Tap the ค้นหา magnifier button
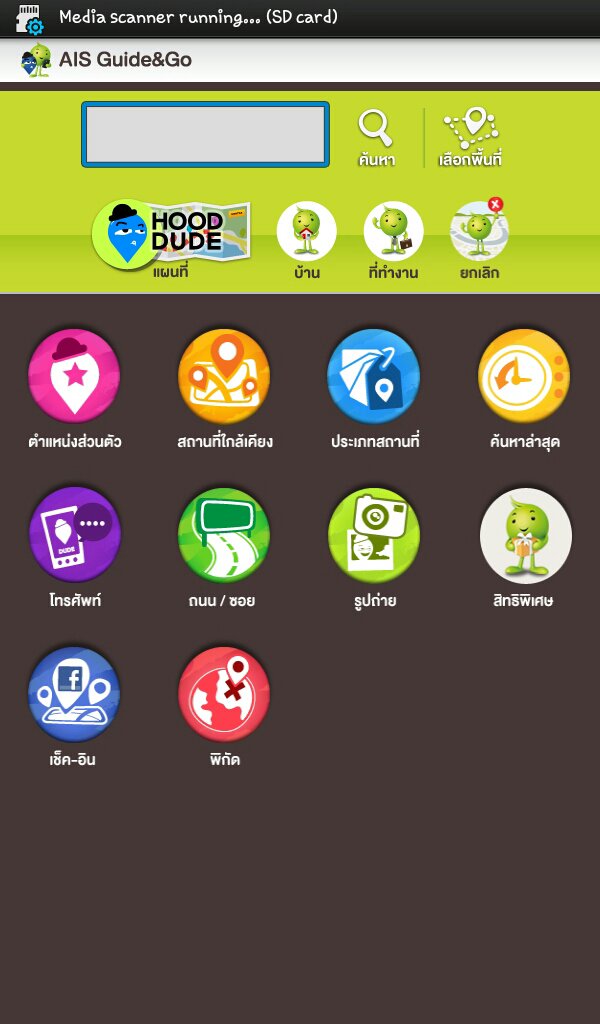The image size is (600, 1024). (x=376, y=137)
